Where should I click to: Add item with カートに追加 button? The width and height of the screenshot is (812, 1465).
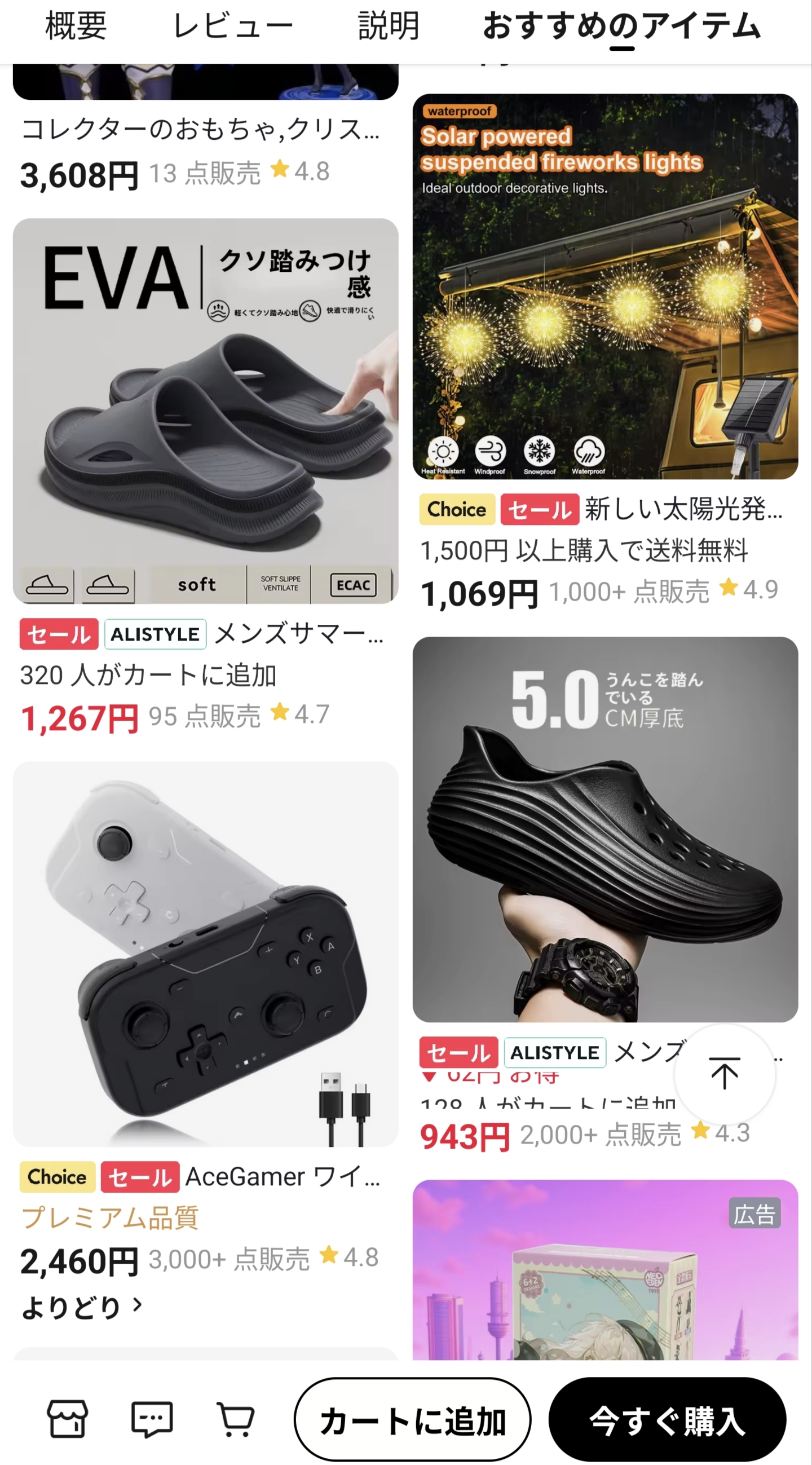[412, 1420]
